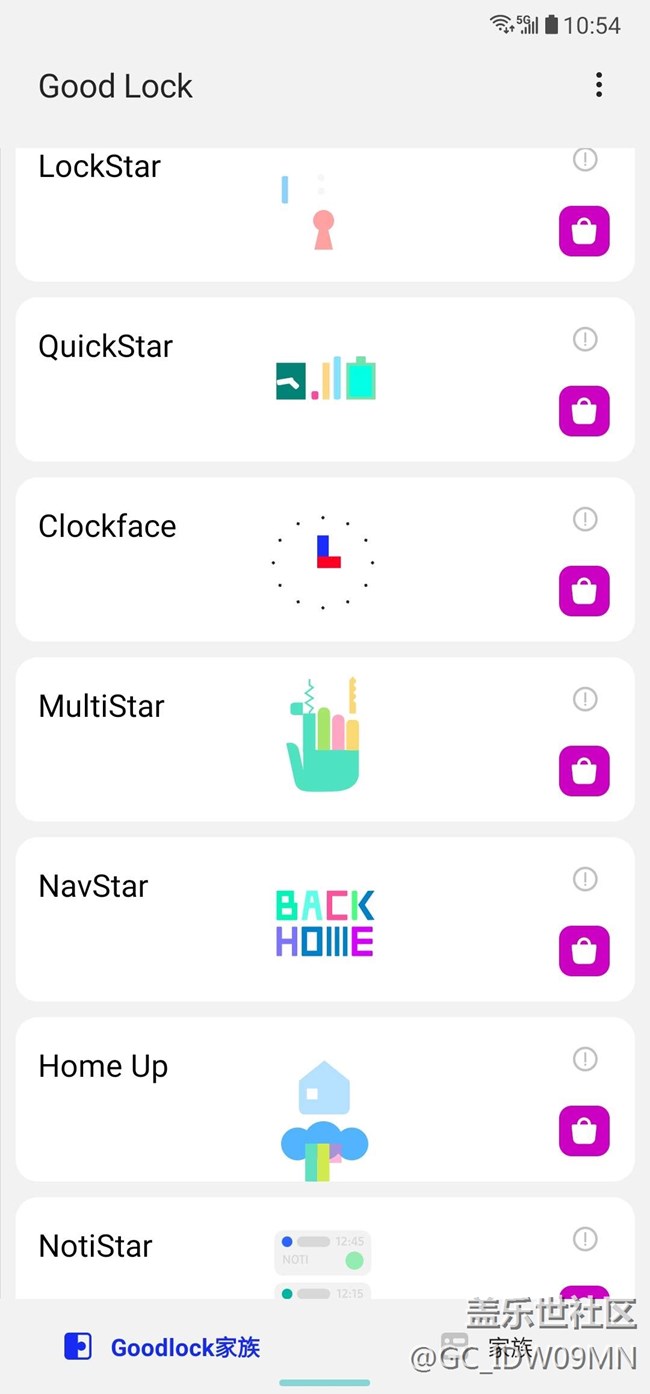Switch to the Goodlock家族 tab
The image size is (650, 1394).
point(162,1347)
